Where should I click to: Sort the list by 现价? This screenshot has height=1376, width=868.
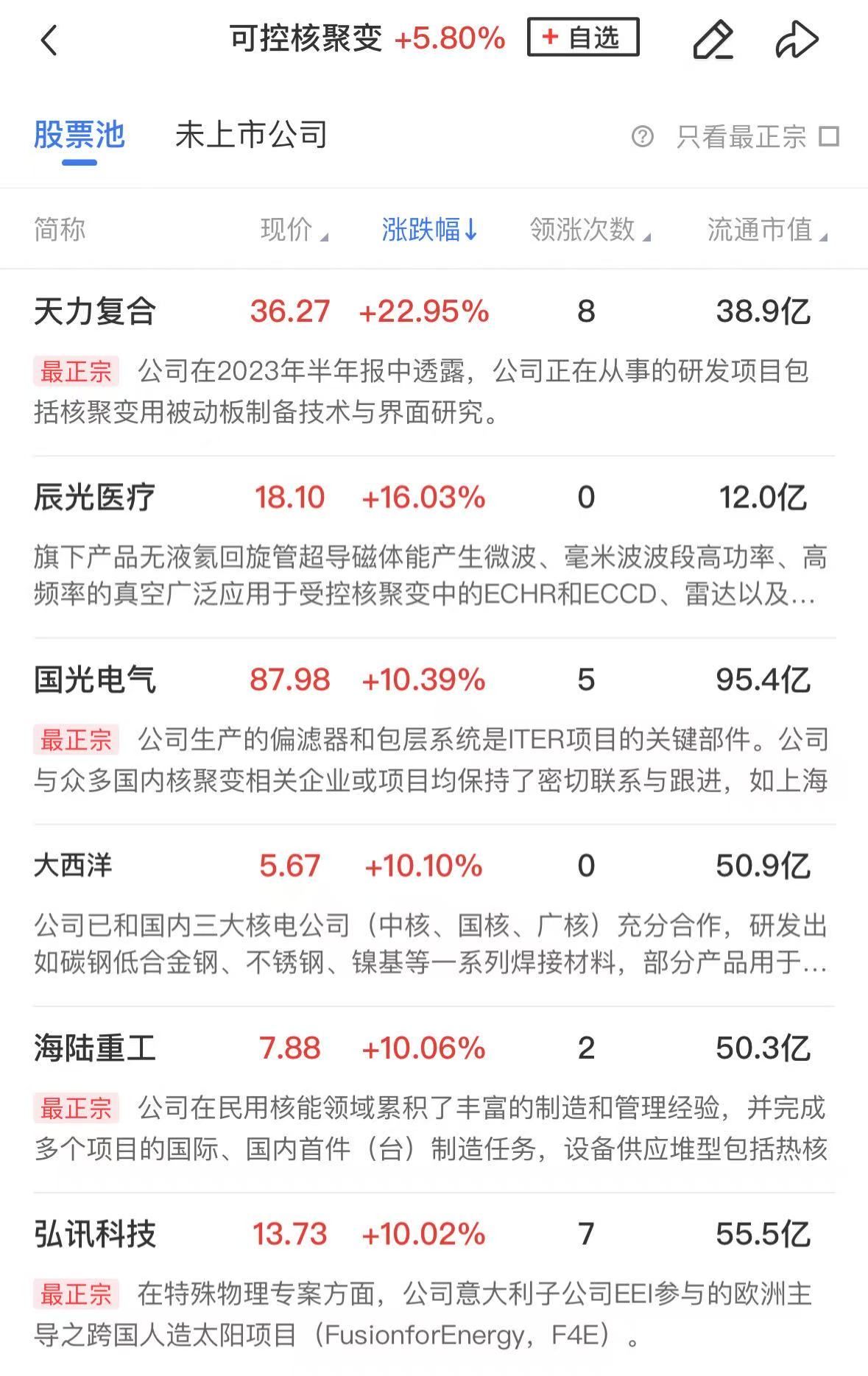(294, 230)
